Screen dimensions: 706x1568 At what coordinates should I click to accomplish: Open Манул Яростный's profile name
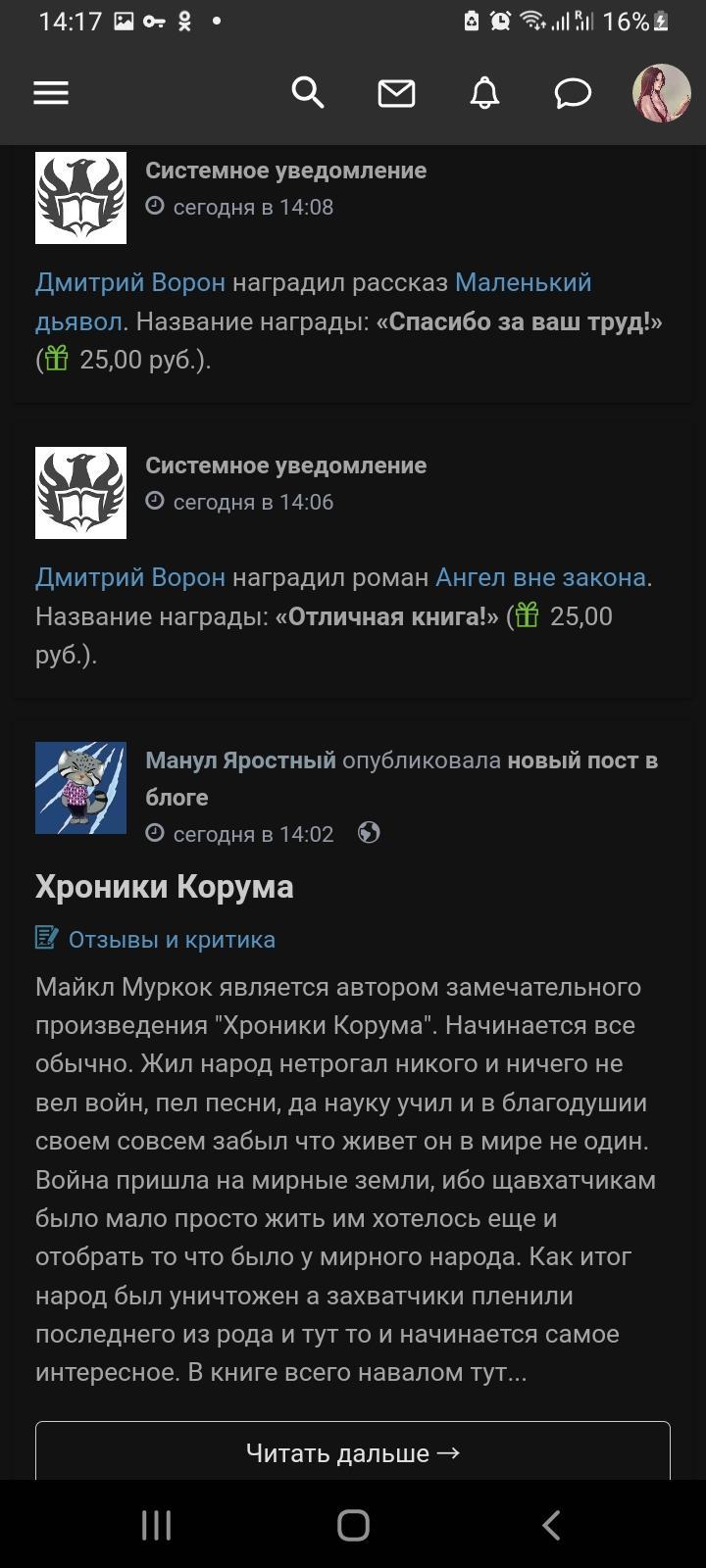pyautogui.click(x=240, y=760)
